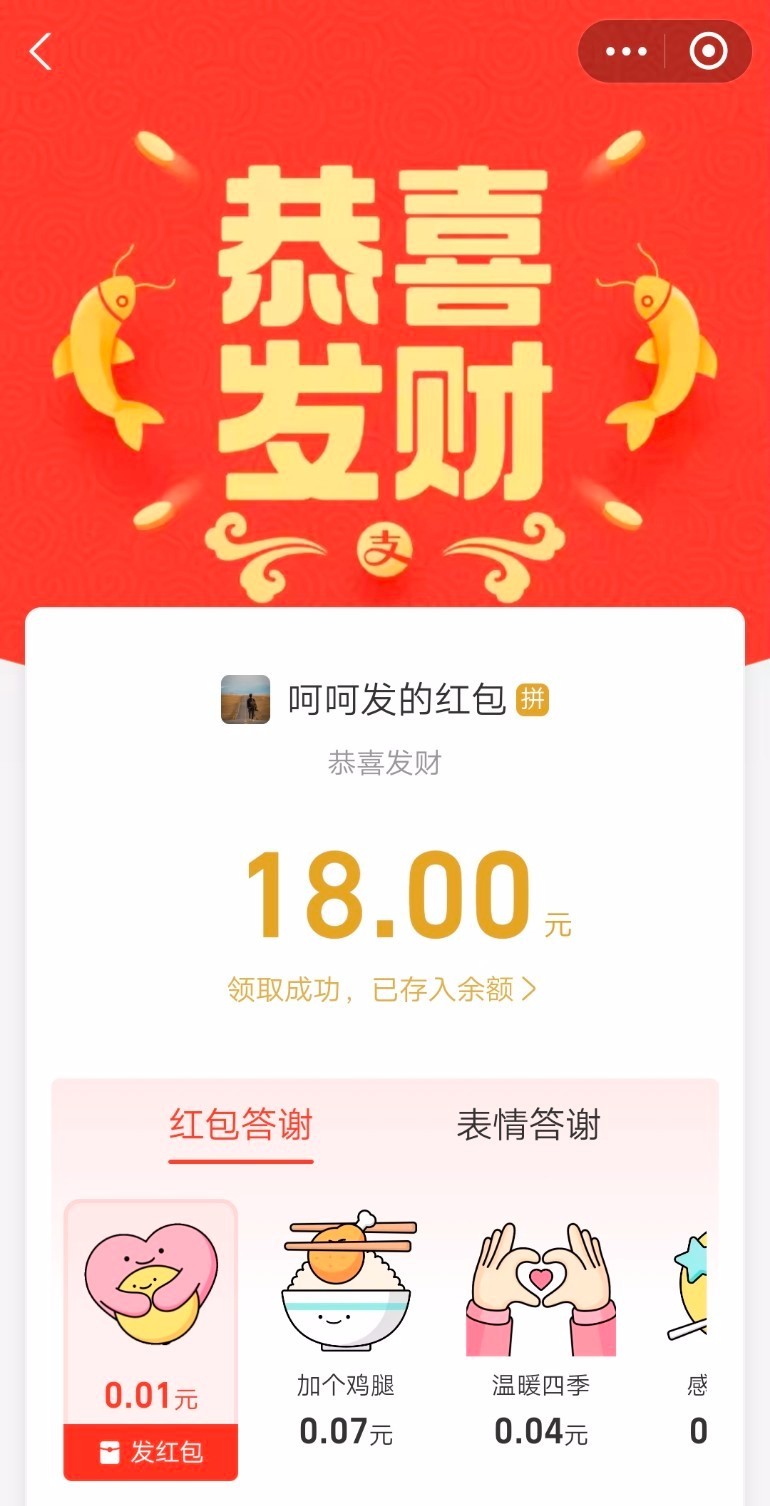Open the balance link 领取成功，已存入余额
770x1506 pixels.
click(x=382, y=990)
